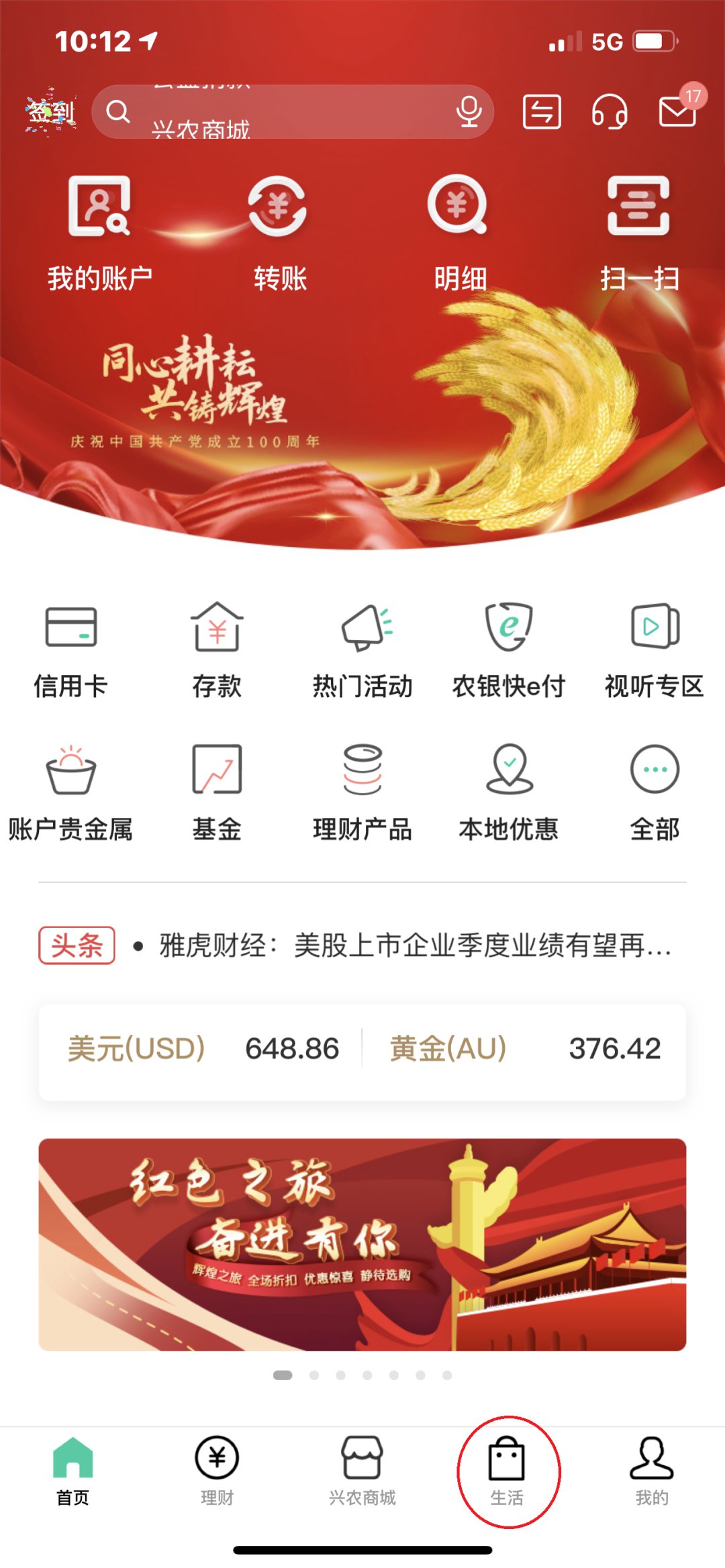
Task: Go to 转账 transfer
Action: point(279,231)
